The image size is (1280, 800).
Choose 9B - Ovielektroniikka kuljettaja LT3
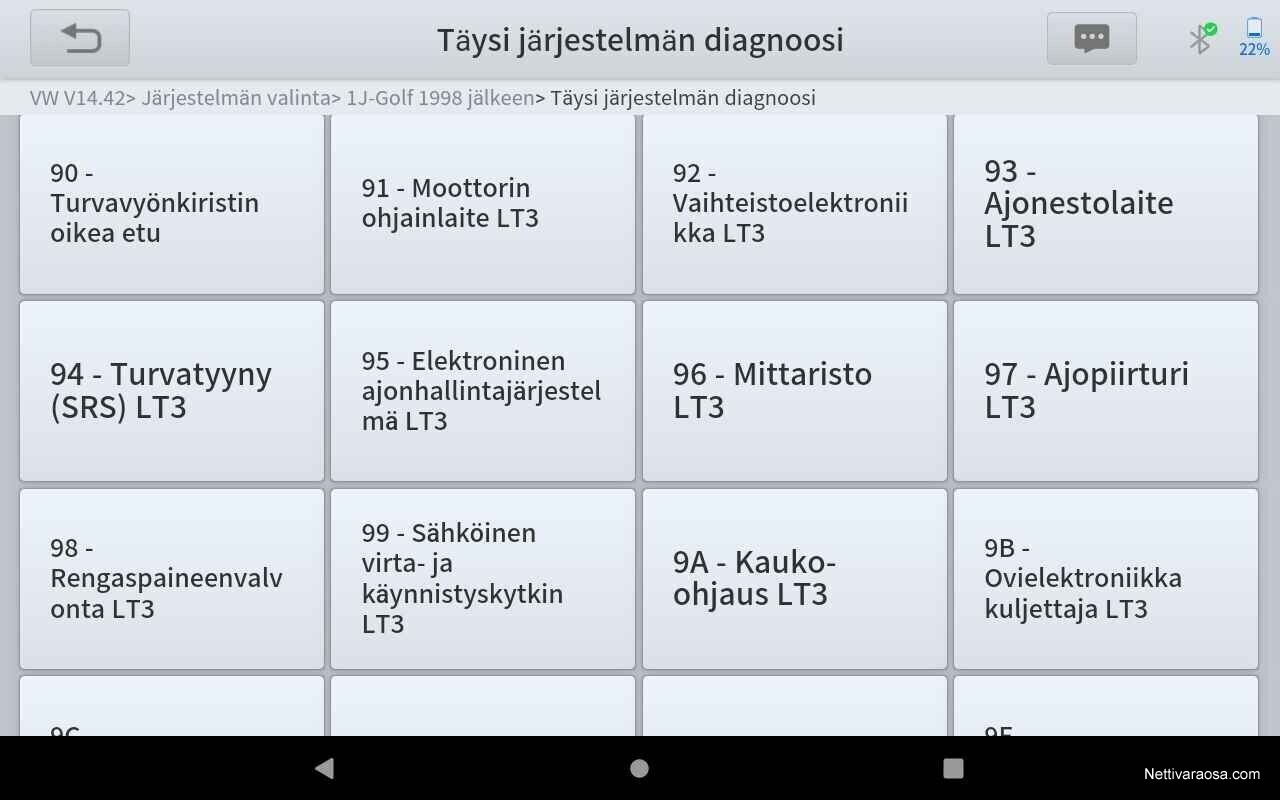1105,578
